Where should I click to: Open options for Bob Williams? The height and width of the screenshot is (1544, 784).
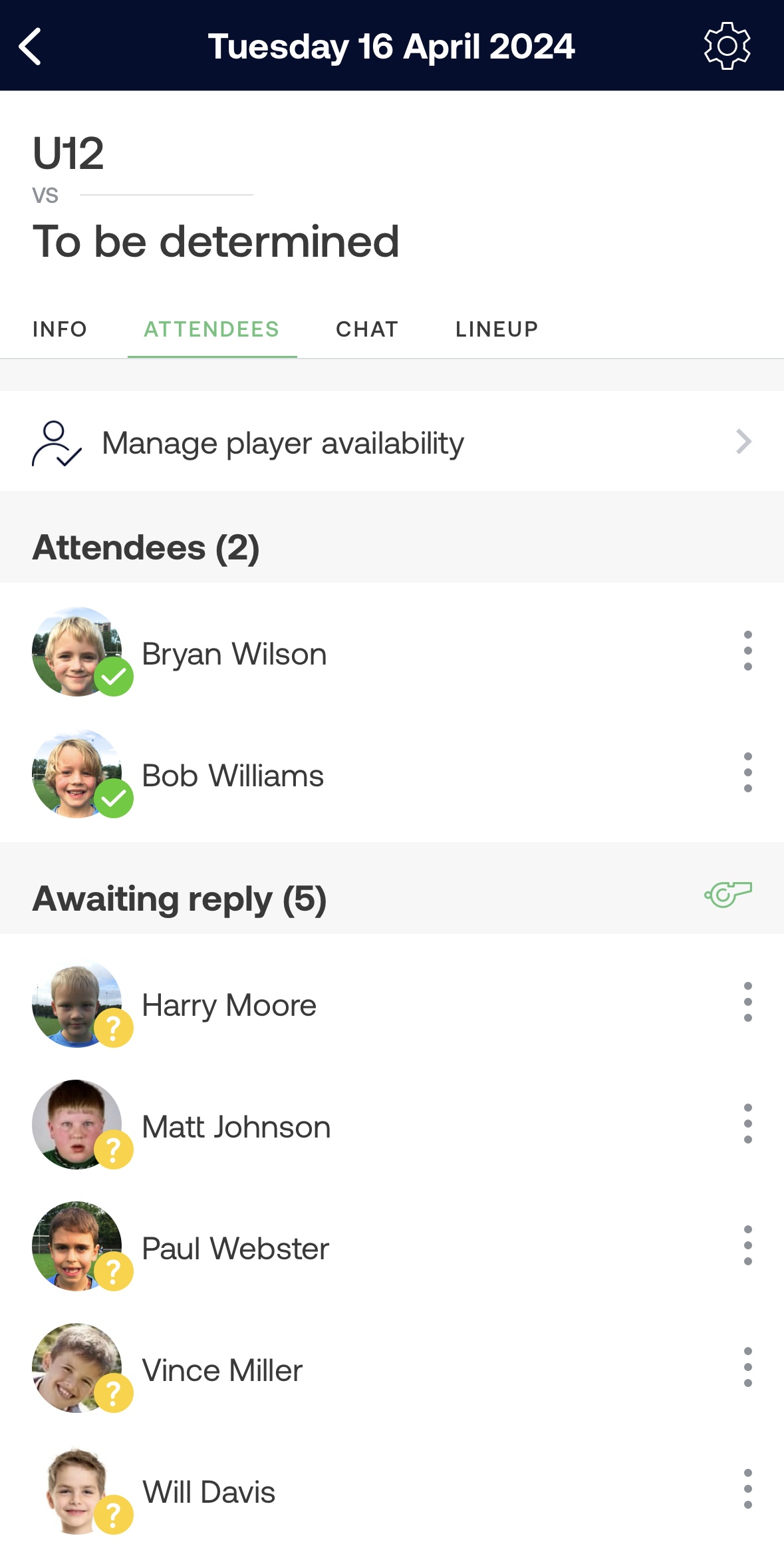pyautogui.click(x=747, y=773)
